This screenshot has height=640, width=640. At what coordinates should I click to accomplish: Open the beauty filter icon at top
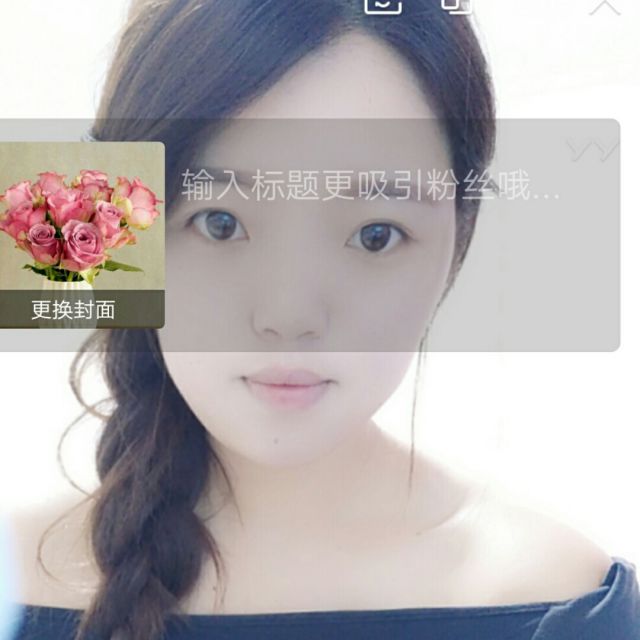coord(383,6)
